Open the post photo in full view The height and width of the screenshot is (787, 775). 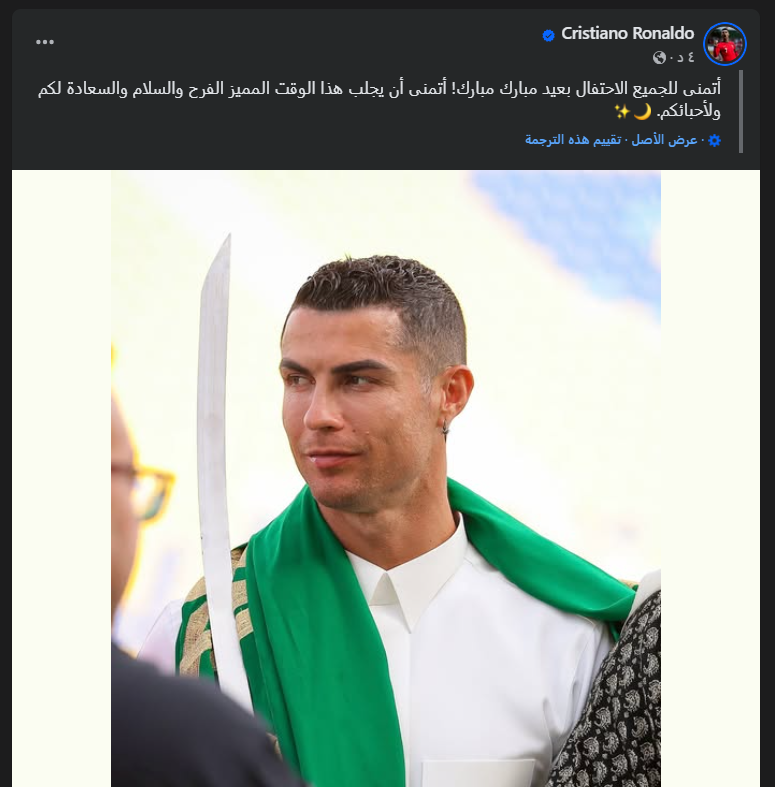click(x=386, y=478)
